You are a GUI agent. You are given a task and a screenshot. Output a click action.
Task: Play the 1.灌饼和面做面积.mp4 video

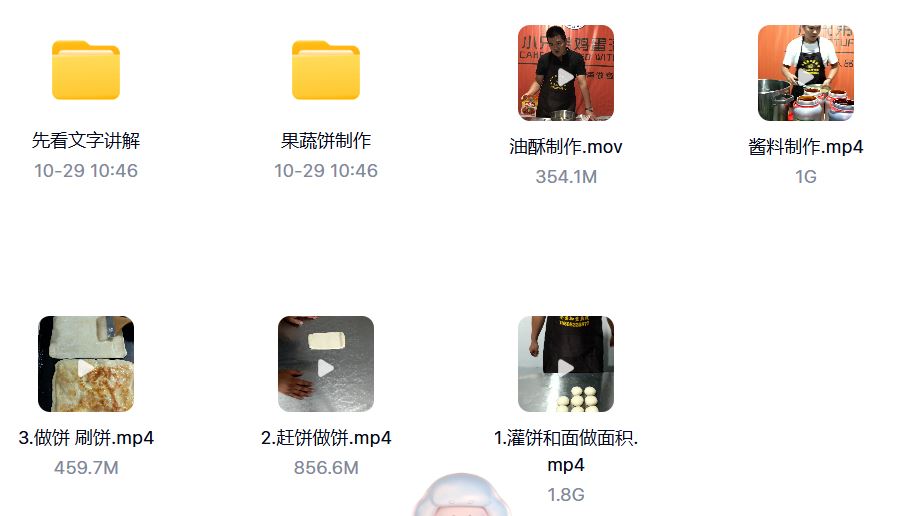click(x=566, y=365)
